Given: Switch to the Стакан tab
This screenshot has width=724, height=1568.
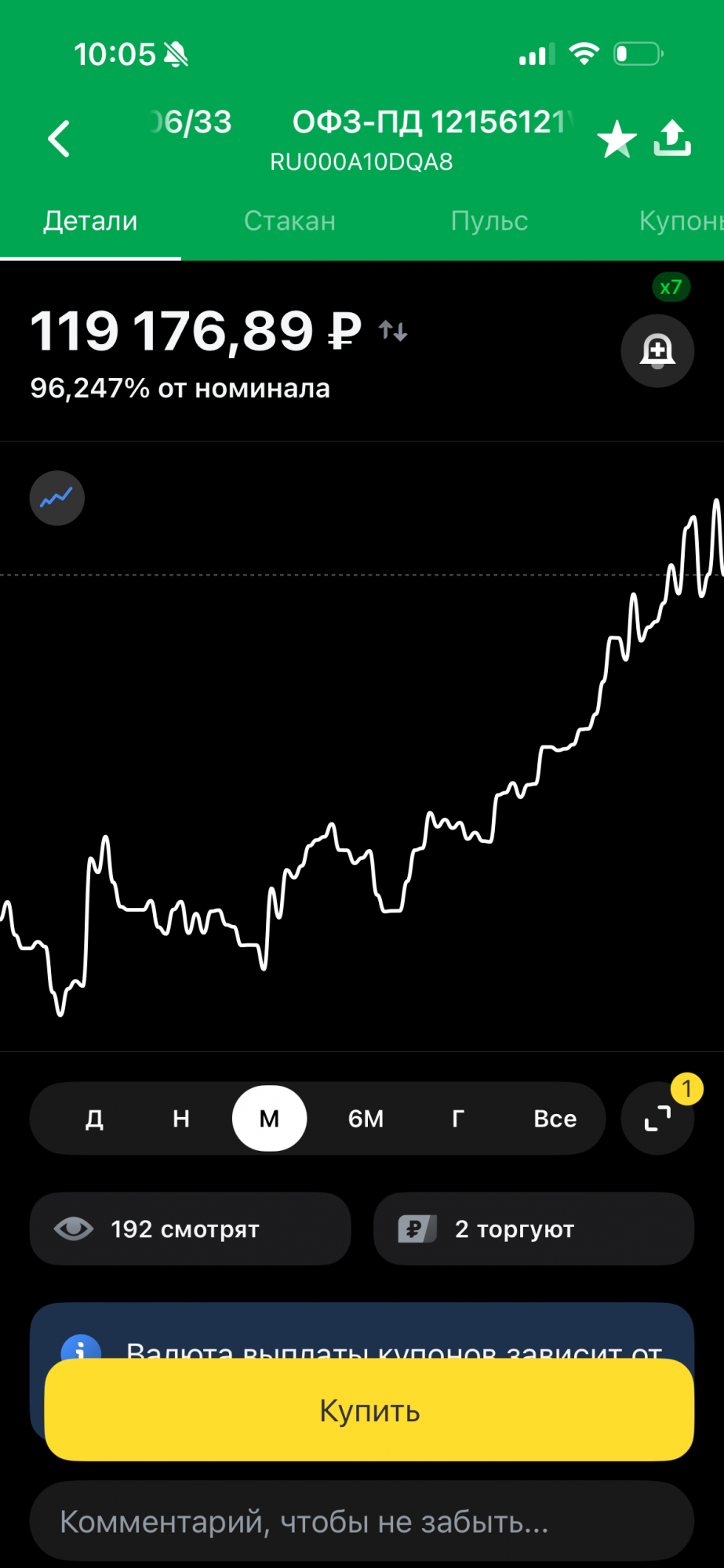Looking at the screenshot, I should coord(289,221).
